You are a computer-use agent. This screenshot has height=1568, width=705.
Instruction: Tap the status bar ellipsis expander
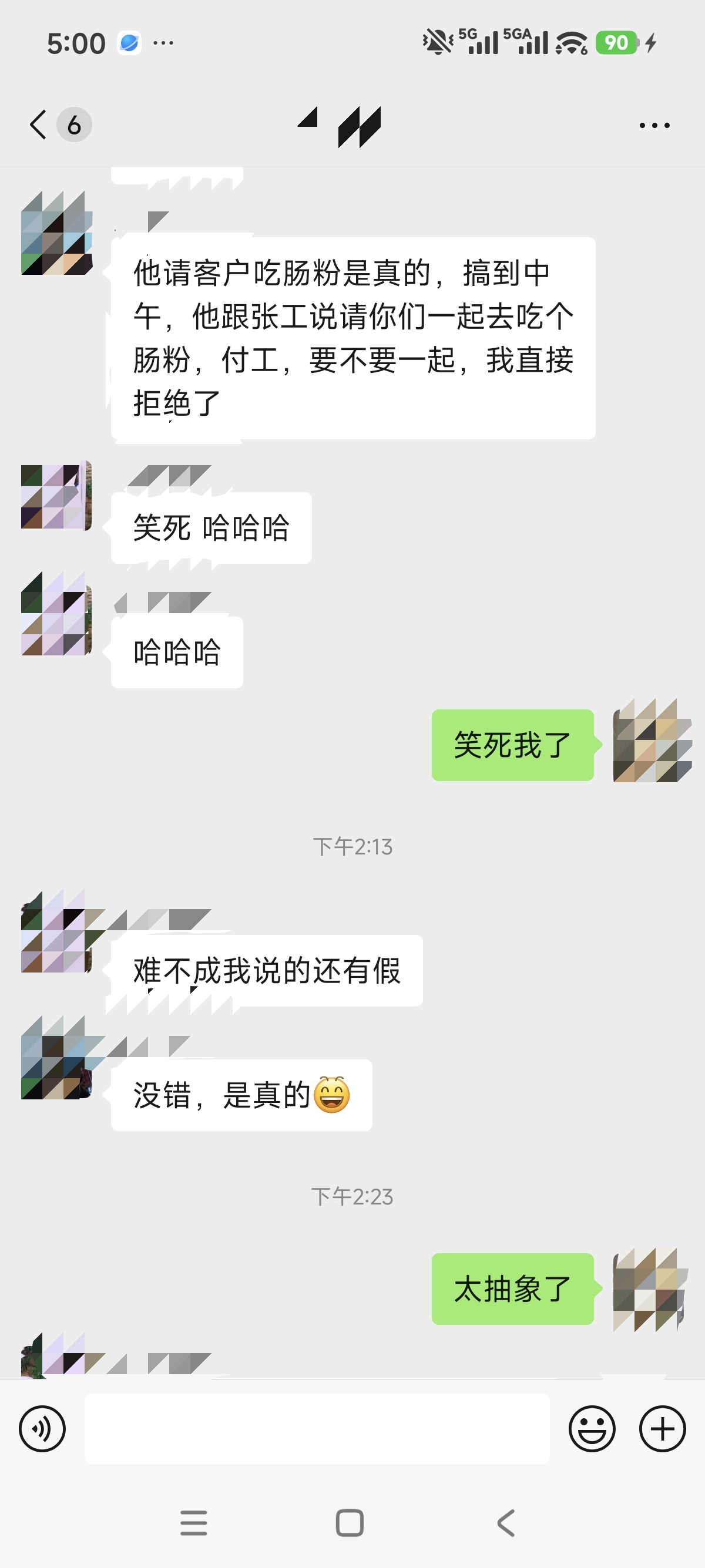click(x=164, y=43)
